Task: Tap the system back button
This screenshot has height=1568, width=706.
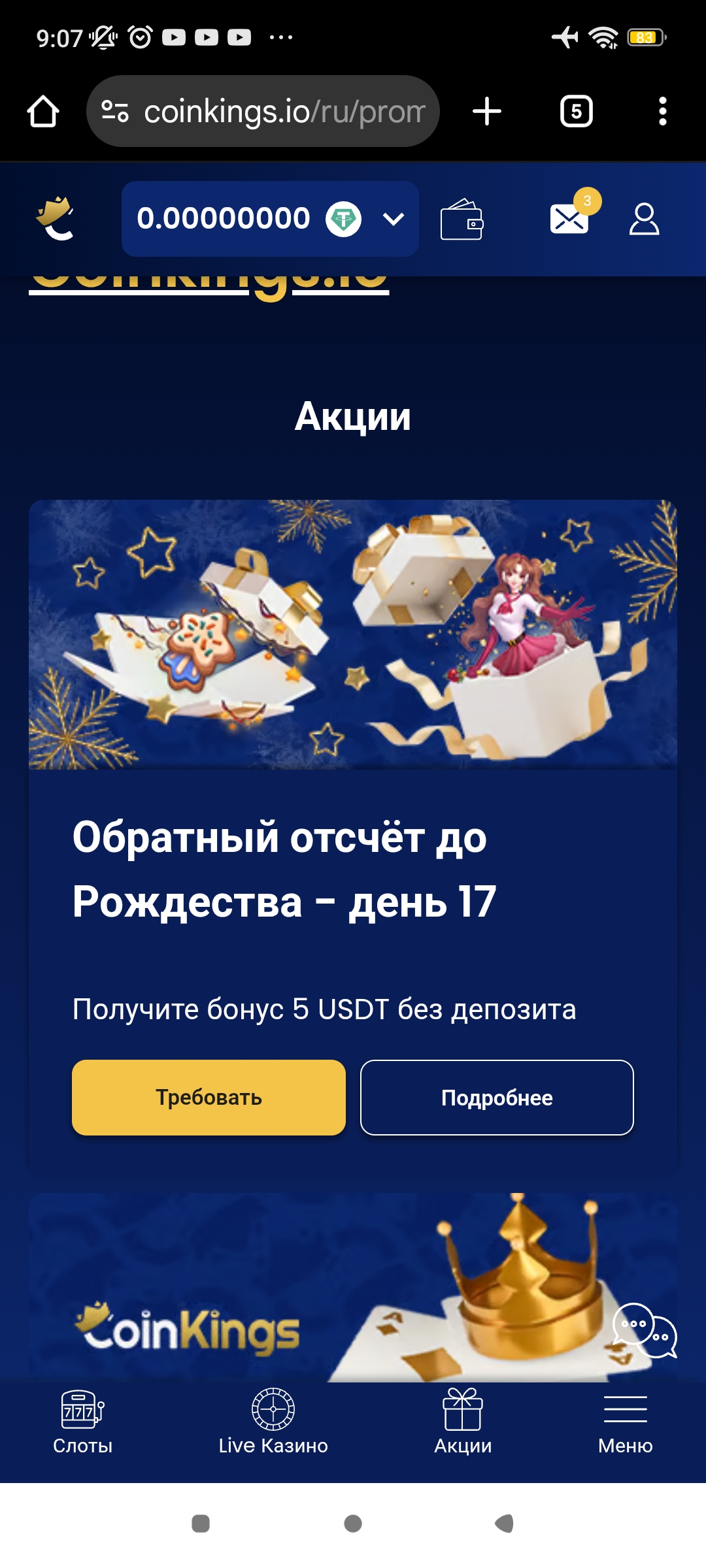Action: pos(505,1524)
